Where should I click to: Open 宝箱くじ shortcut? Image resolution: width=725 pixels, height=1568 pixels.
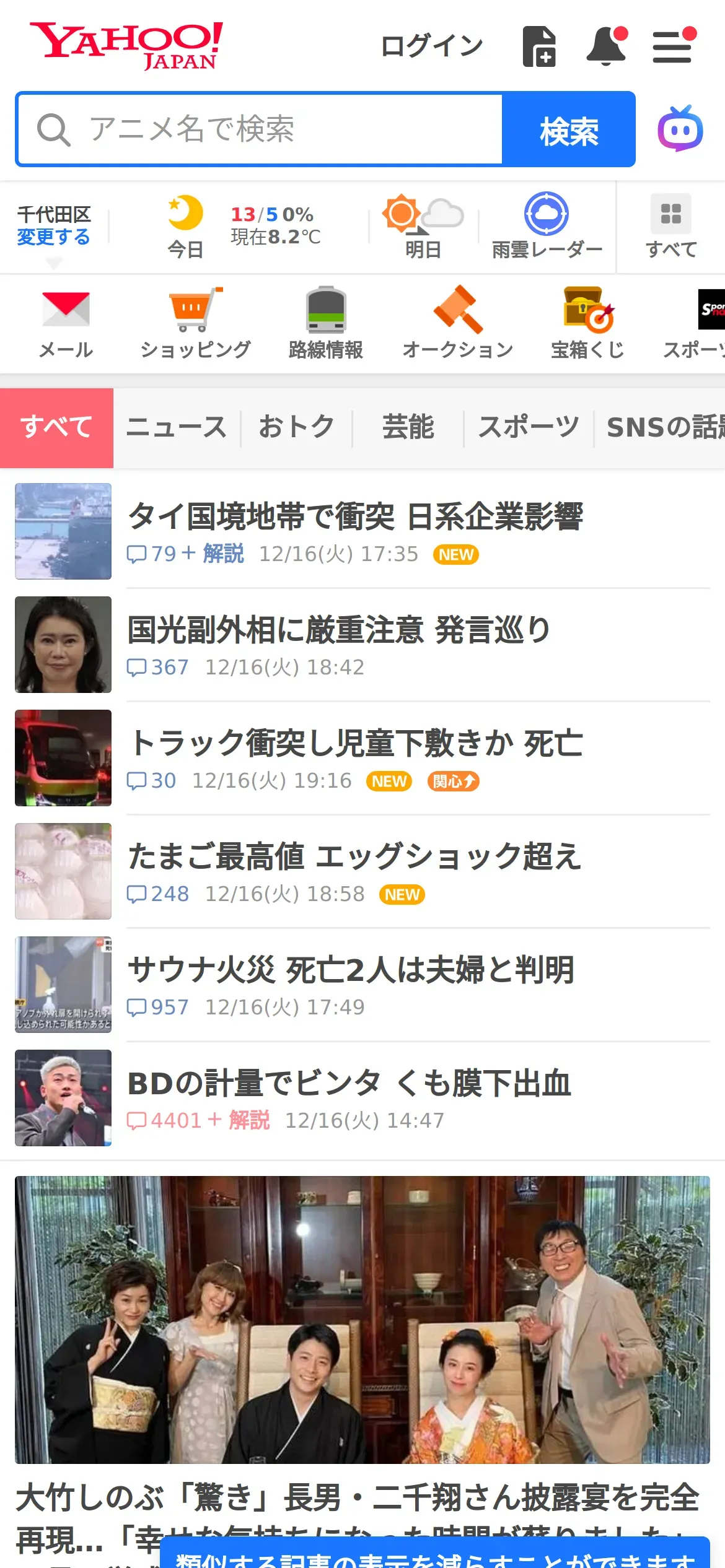click(x=587, y=323)
